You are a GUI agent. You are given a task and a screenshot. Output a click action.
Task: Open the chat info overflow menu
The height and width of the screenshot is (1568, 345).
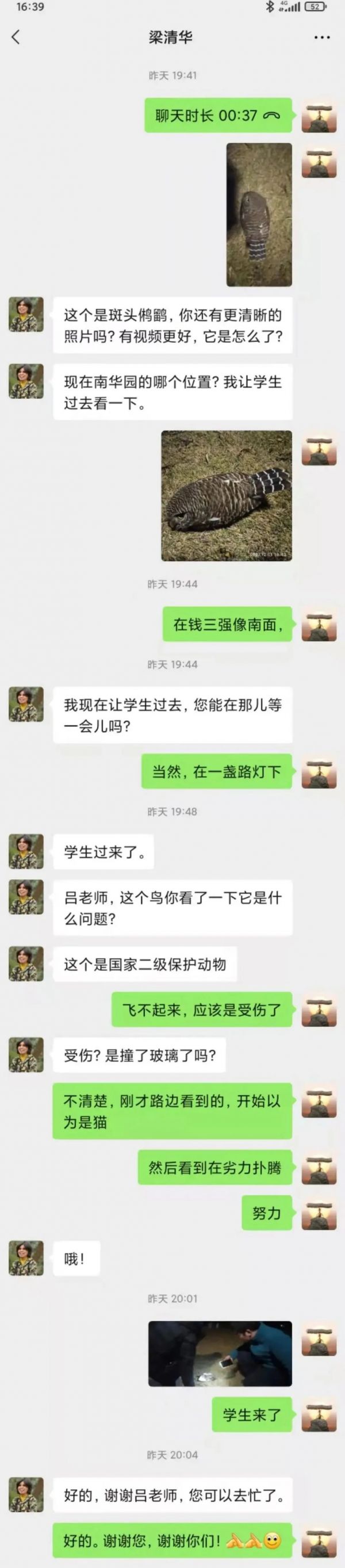click(x=322, y=38)
